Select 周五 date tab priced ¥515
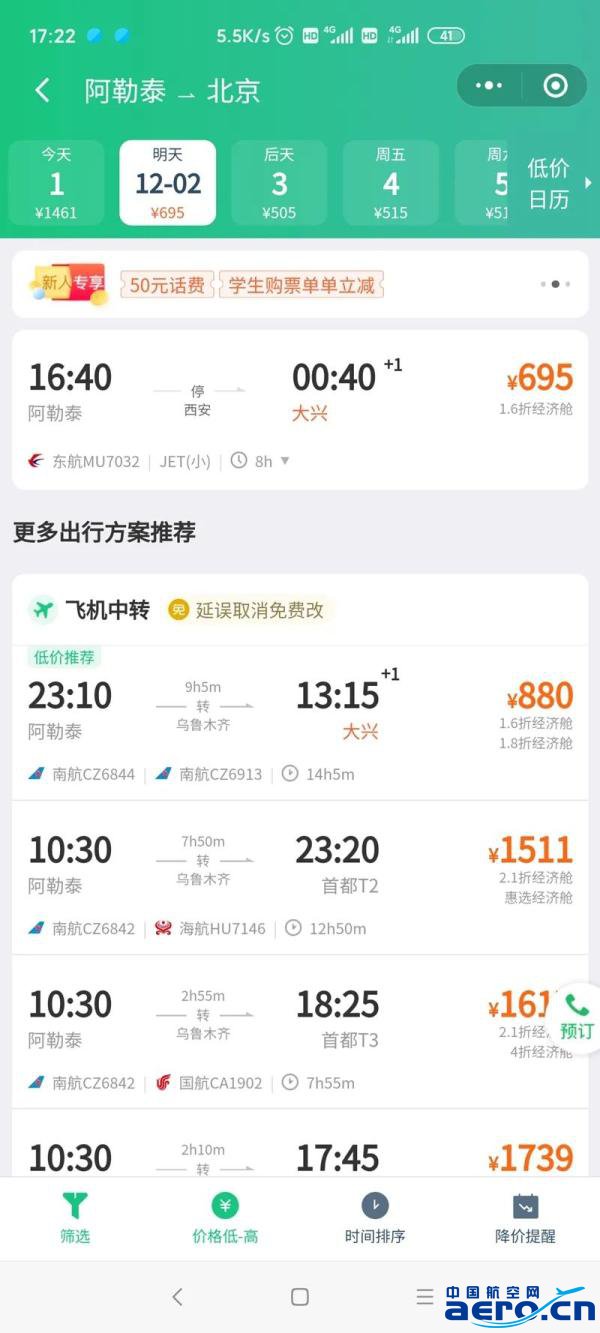The image size is (600, 1333). tap(390, 182)
